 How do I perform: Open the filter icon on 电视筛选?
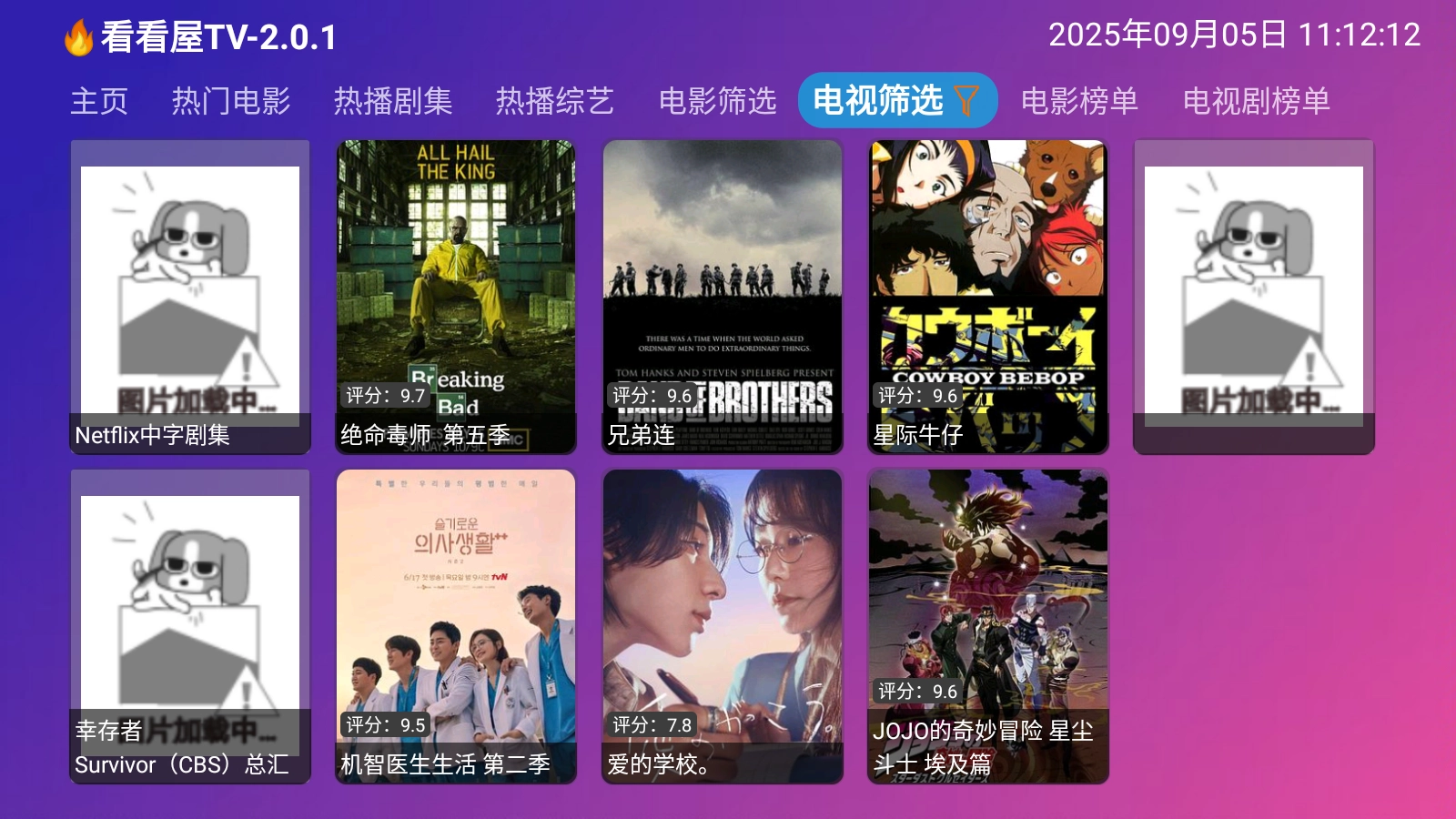[966, 100]
